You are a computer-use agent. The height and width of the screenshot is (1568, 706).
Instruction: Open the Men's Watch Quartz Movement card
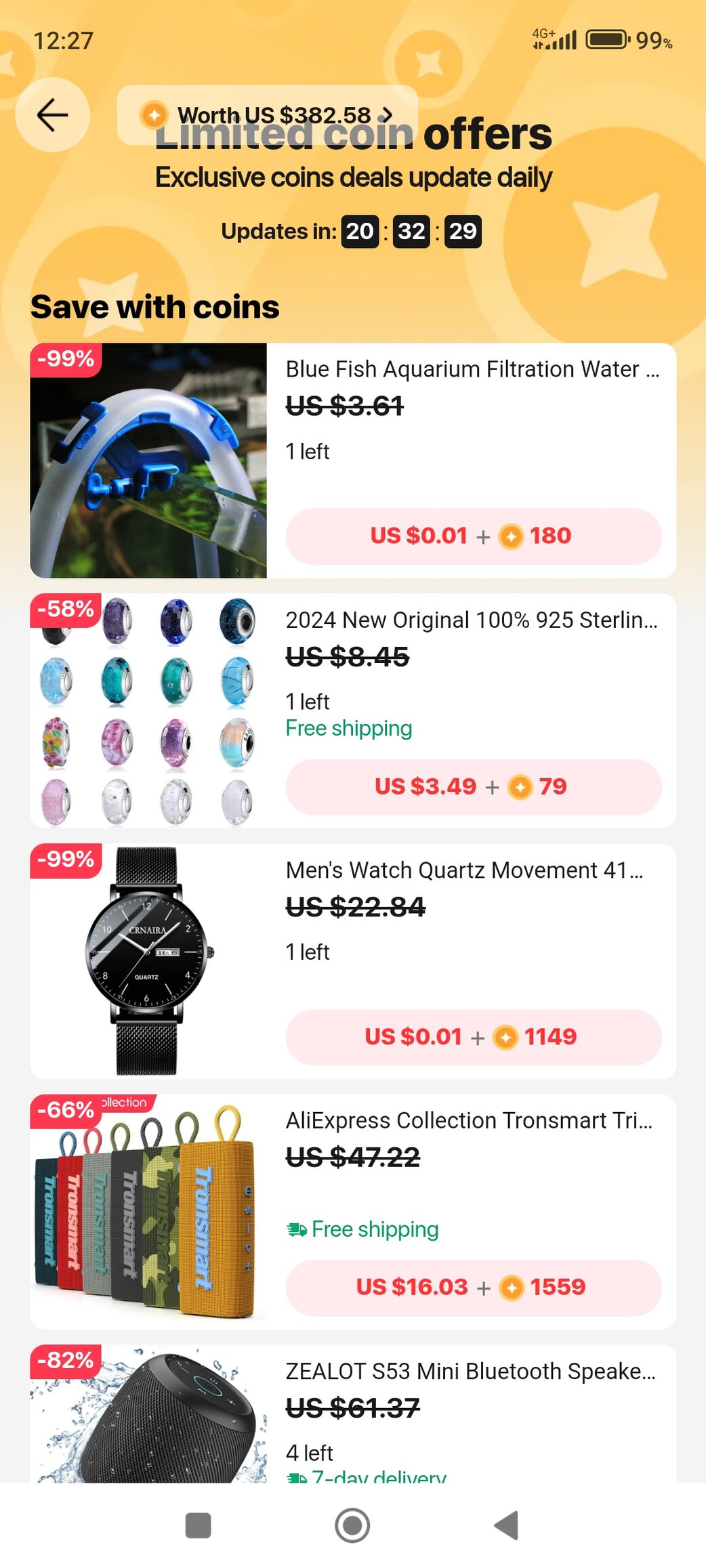coord(353,960)
